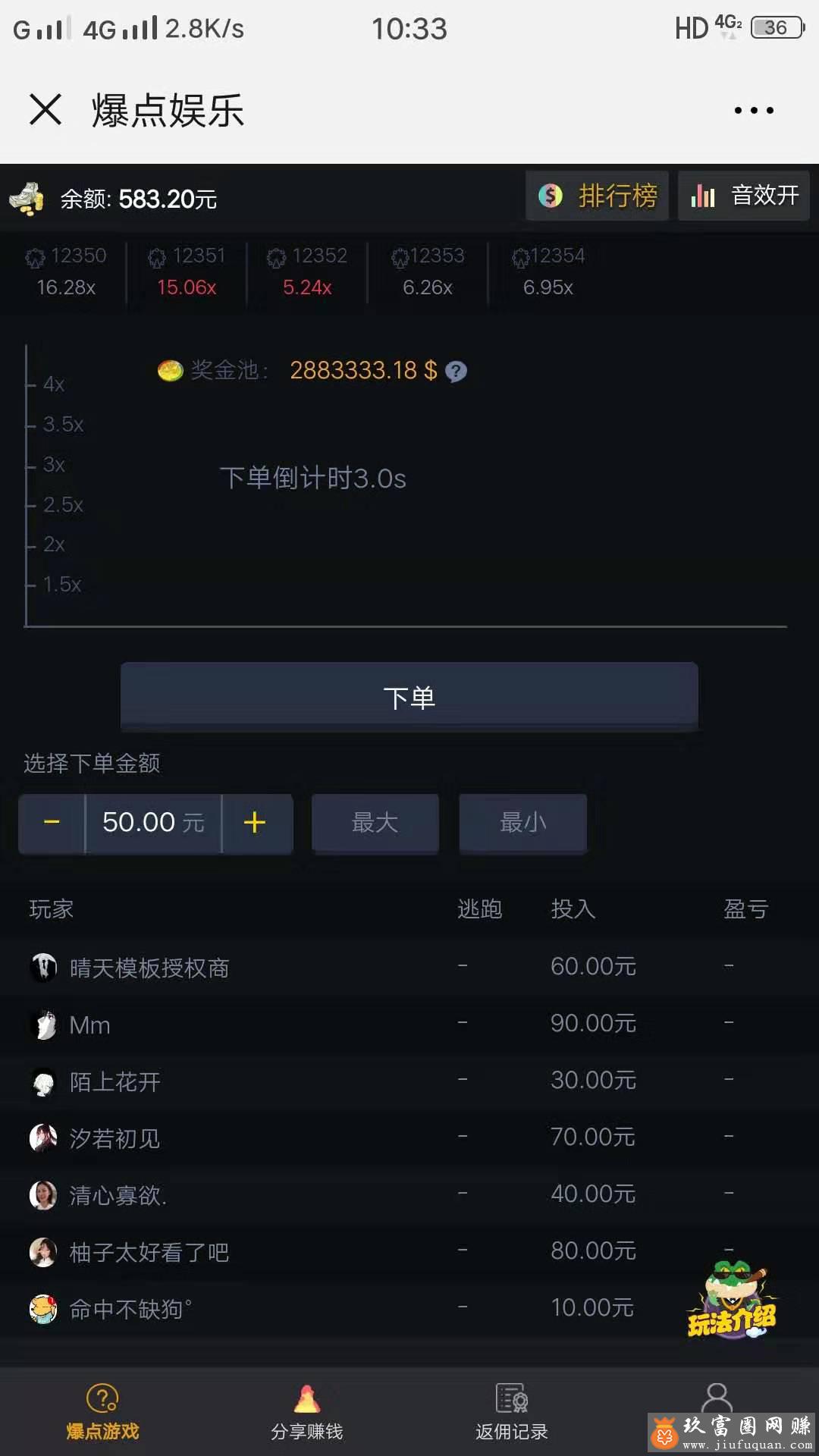Switch to the 爆点游戏 tab
Viewport: 819px width, 1456px height.
point(102,1411)
